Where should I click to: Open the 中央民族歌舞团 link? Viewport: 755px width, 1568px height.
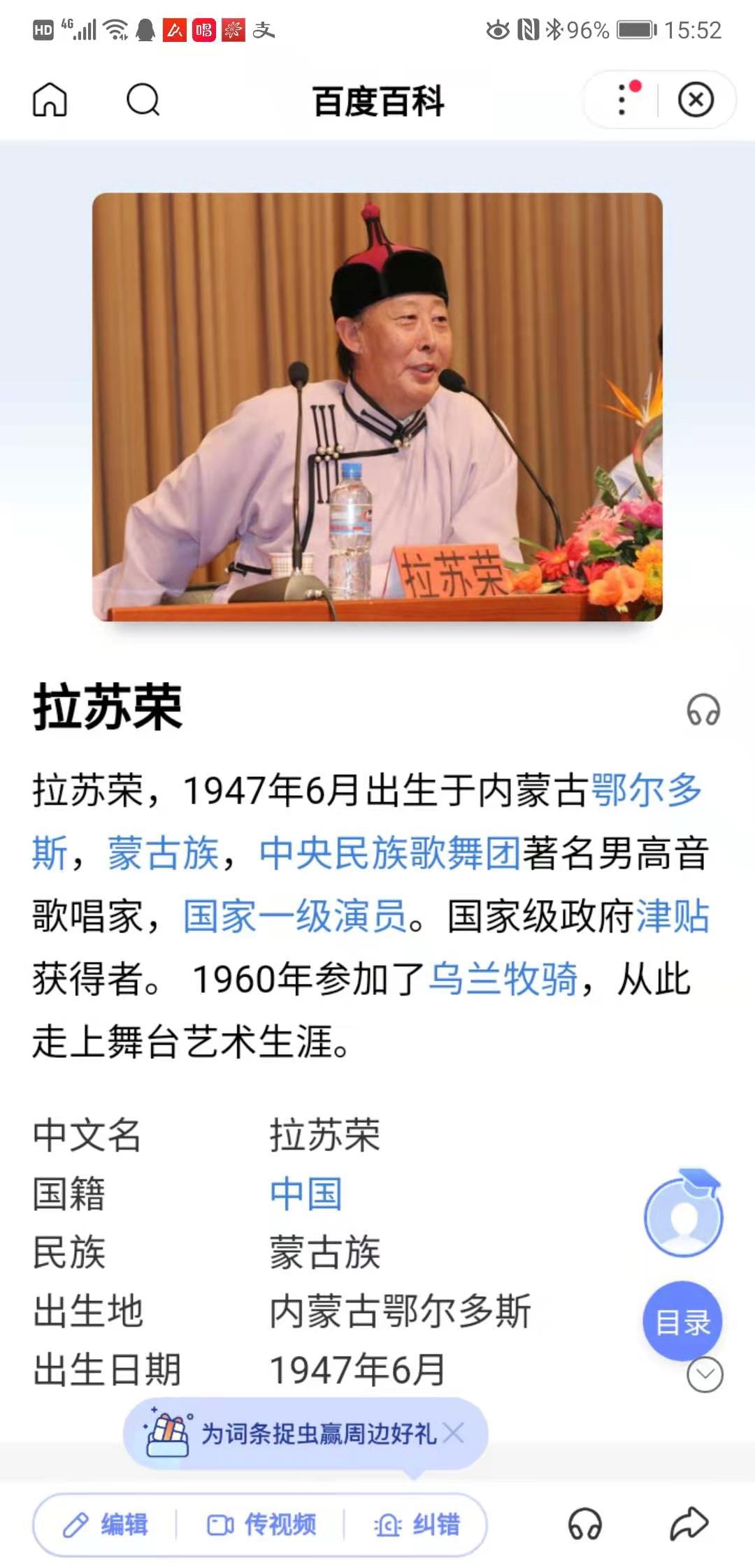(390, 853)
